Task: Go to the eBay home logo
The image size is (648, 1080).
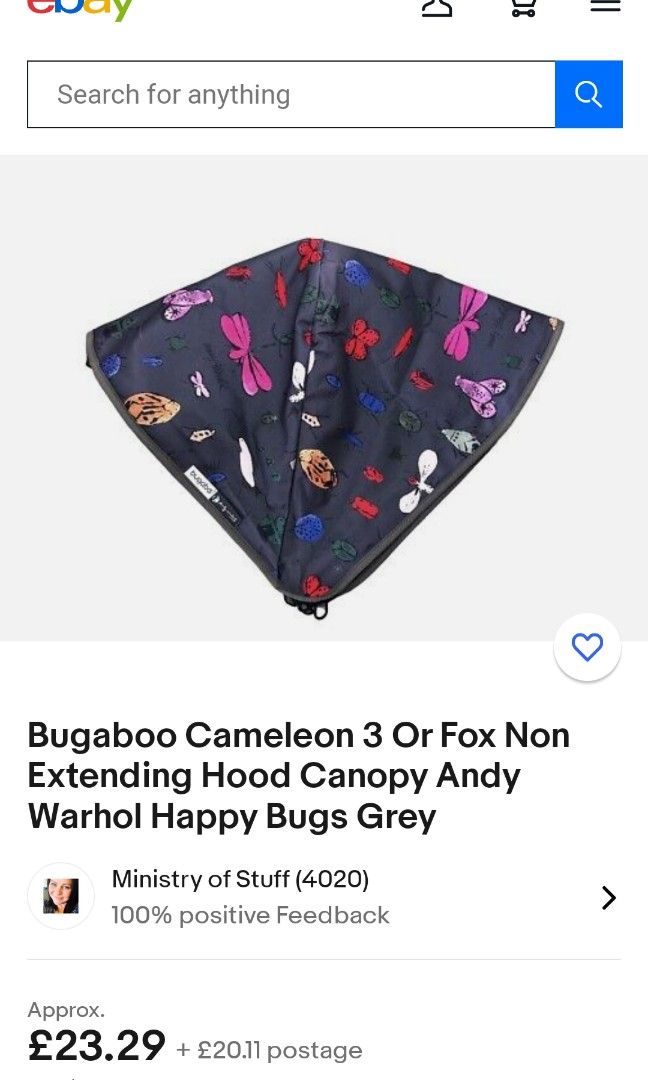Action: pos(80,8)
